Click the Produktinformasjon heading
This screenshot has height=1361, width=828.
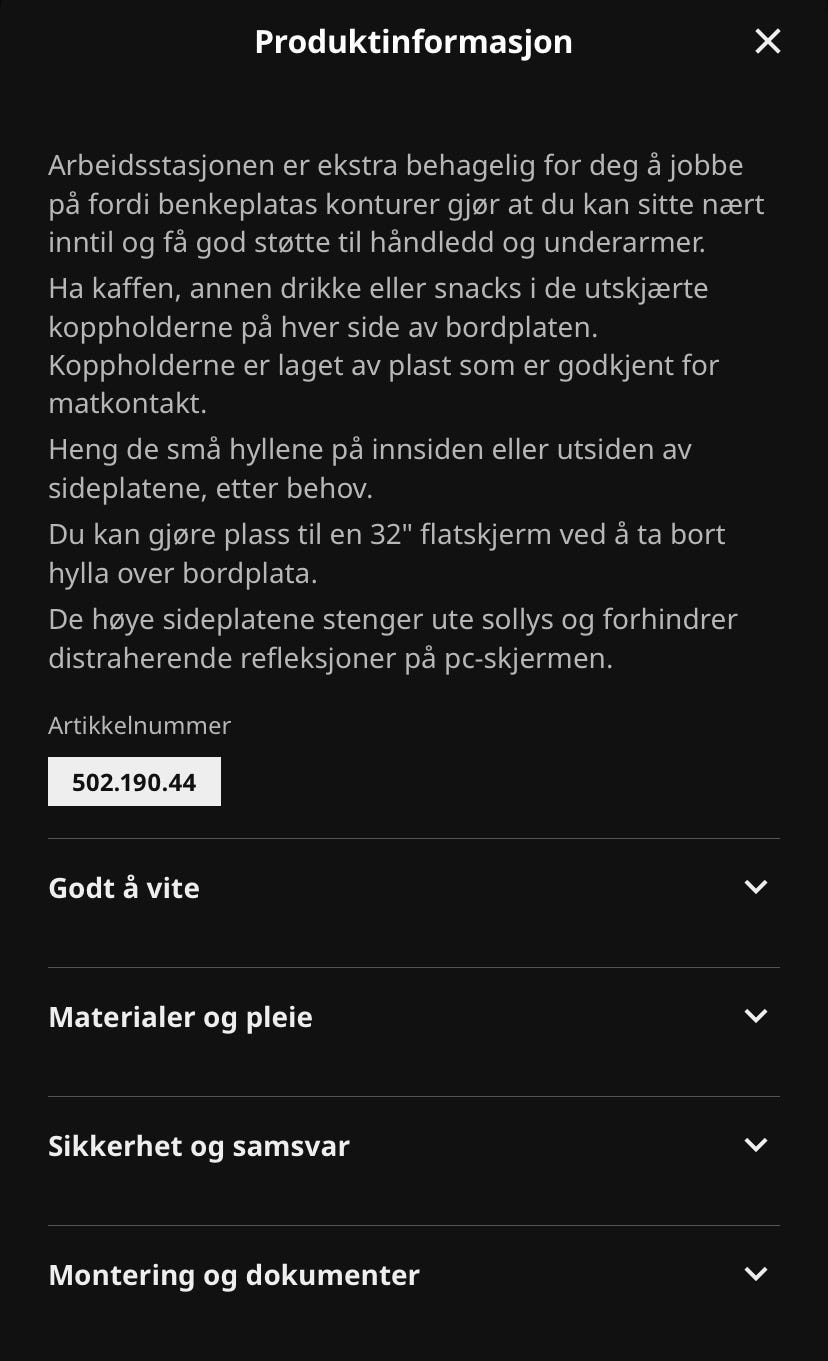[x=414, y=41]
